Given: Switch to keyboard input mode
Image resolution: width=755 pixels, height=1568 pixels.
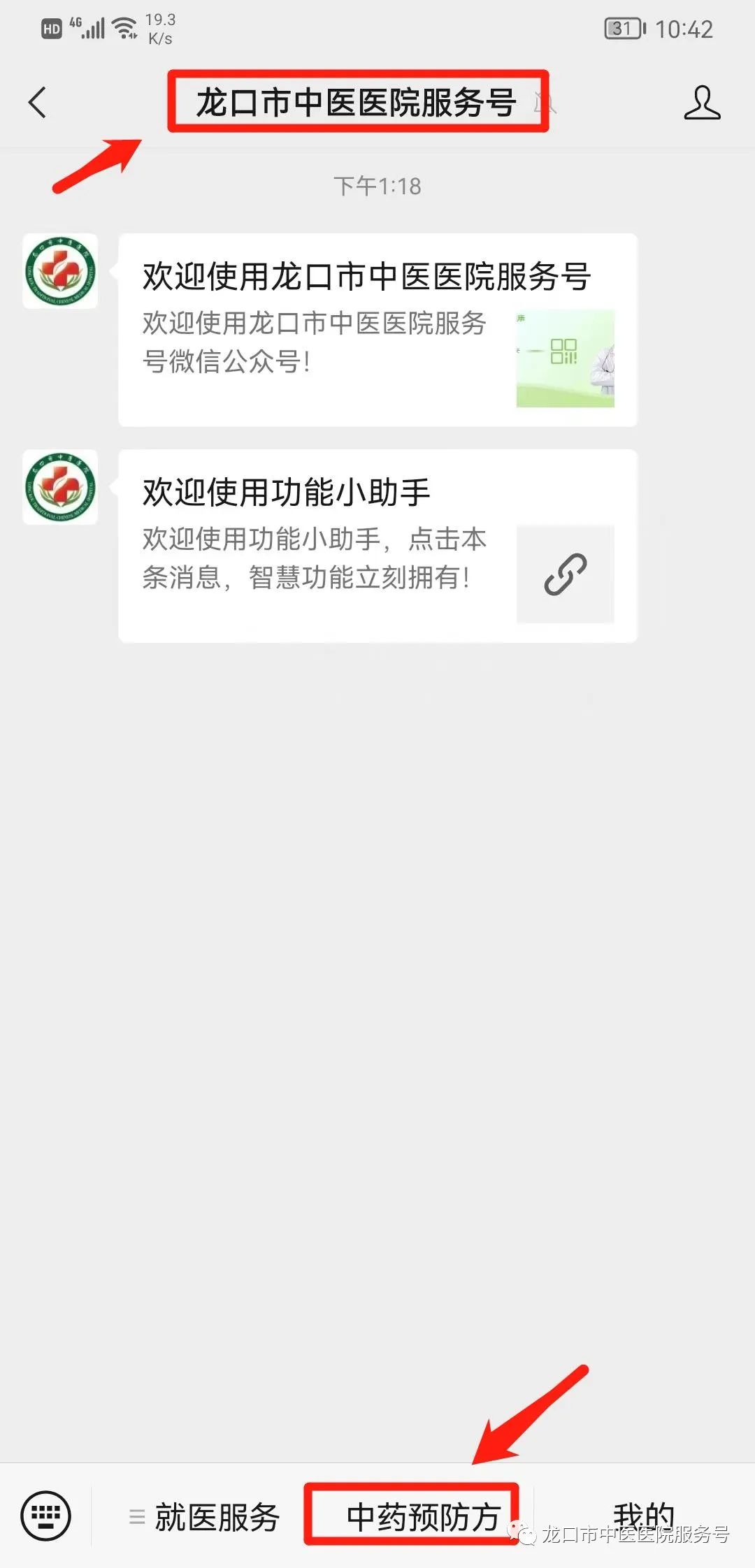Looking at the screenshot, I should tap(46, 1516).
